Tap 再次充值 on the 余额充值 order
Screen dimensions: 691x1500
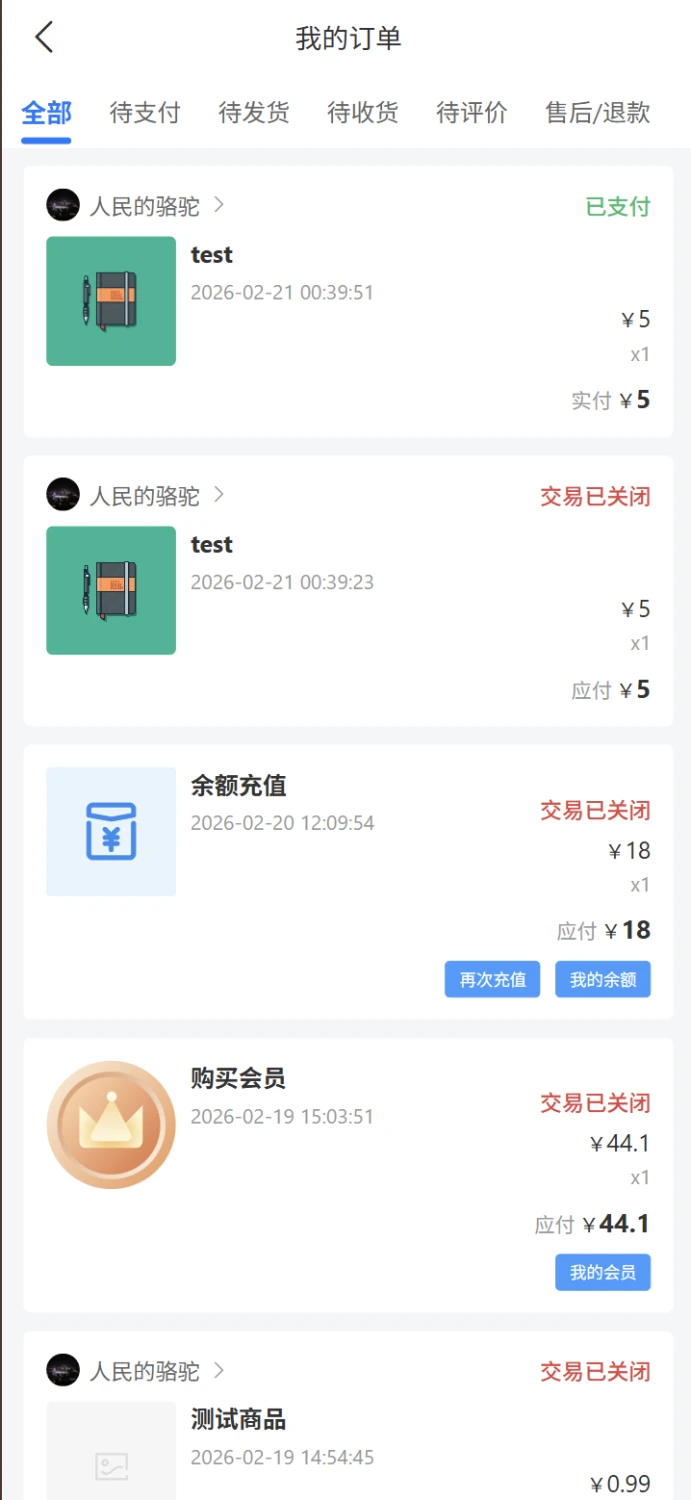coord(492,980)
